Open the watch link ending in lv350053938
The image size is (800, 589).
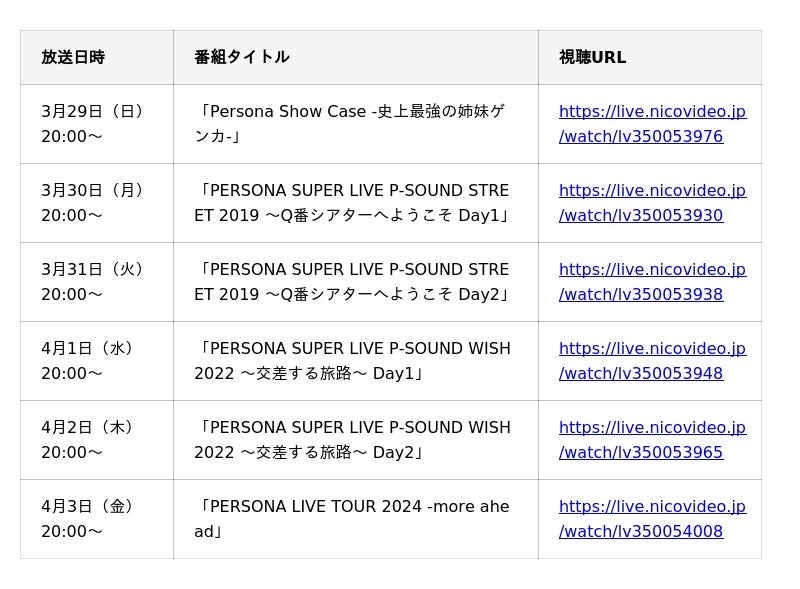(x=641, y=294)
